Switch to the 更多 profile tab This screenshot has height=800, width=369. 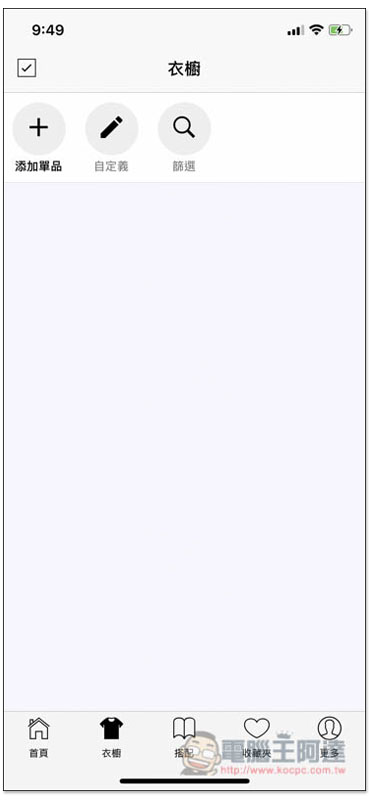[x=330, y=737]
